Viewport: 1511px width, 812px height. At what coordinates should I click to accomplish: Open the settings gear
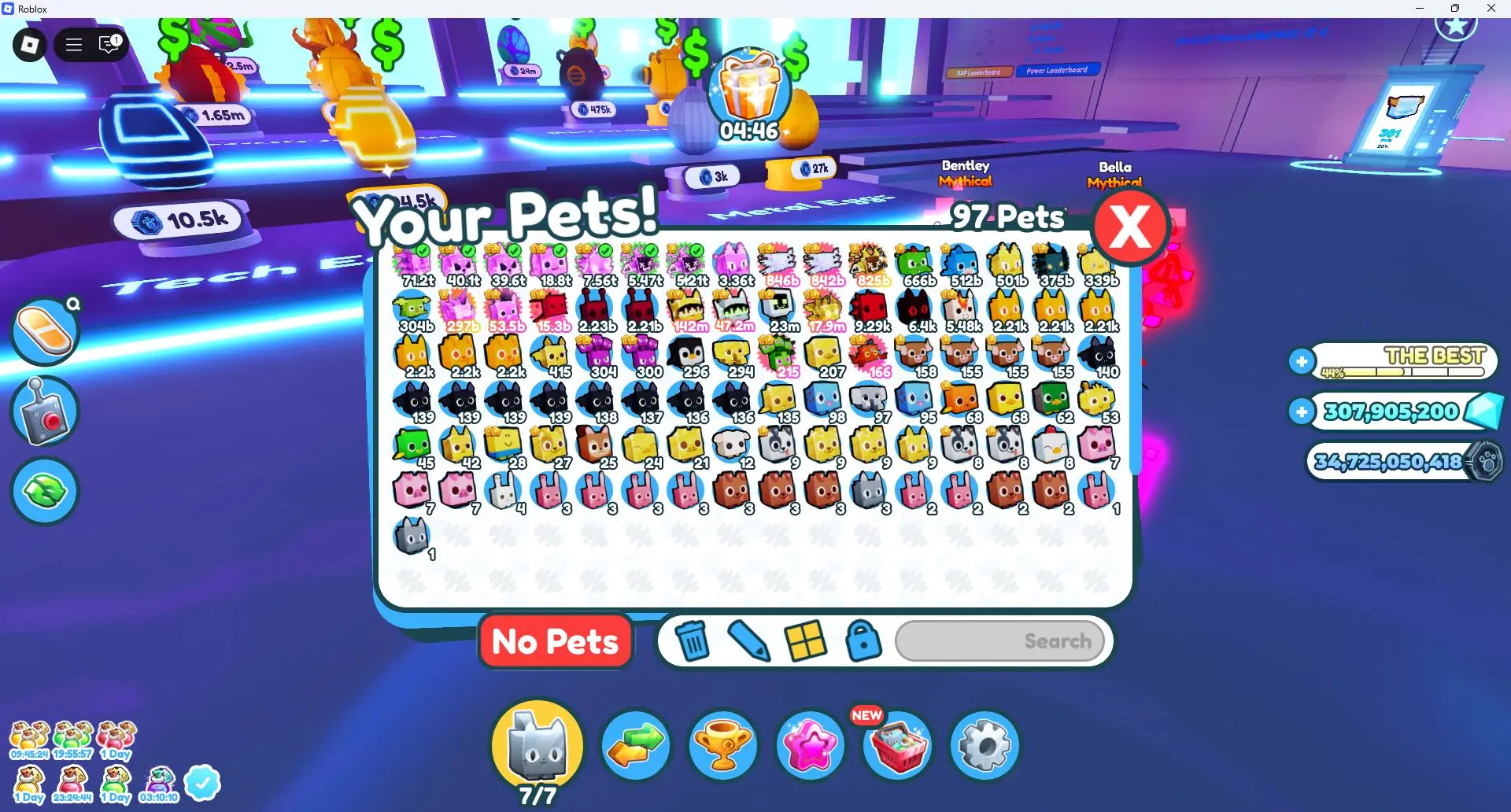(984, 745)
